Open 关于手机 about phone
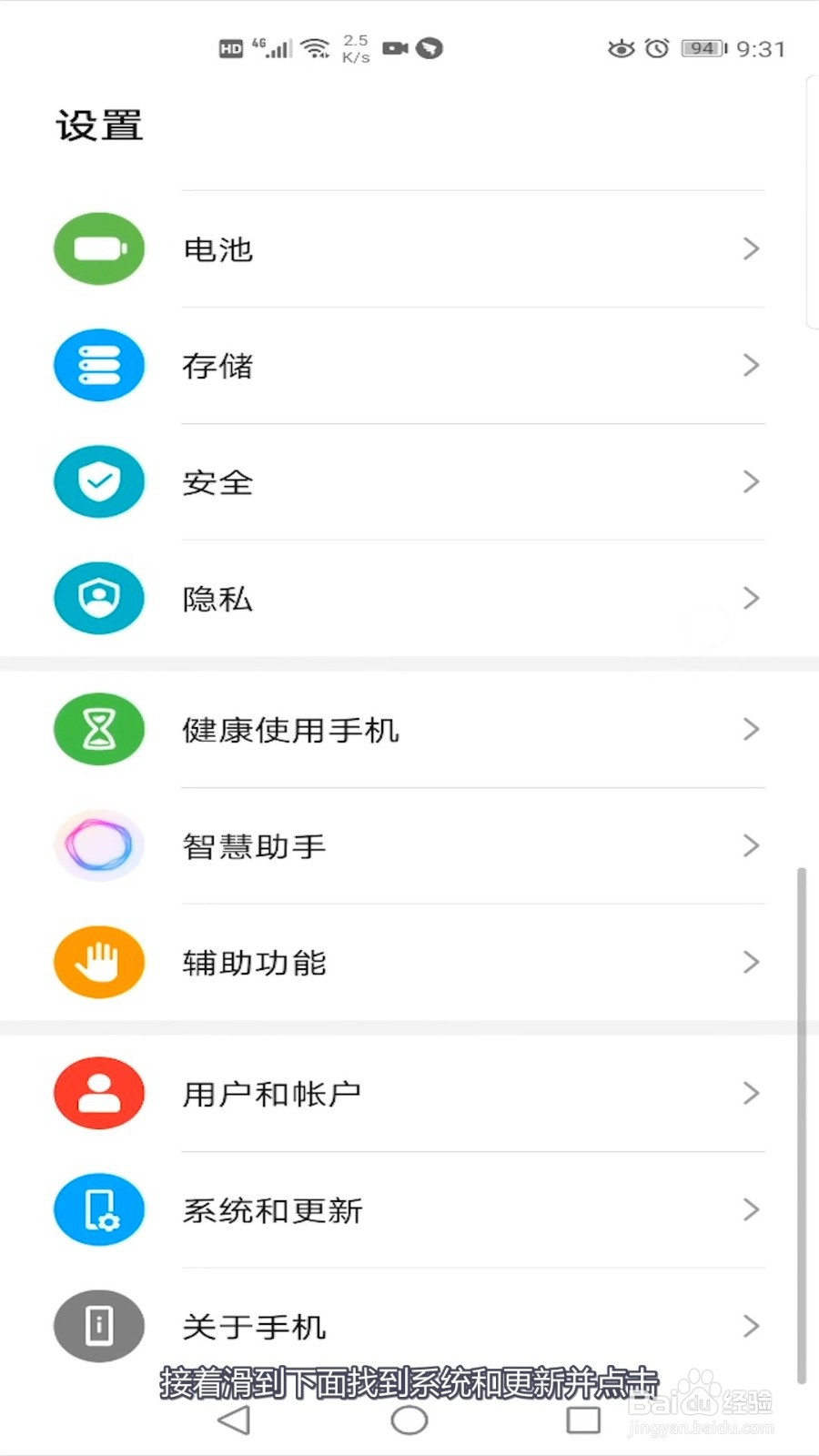The image size is (819, 1456). pos(409,1326)
